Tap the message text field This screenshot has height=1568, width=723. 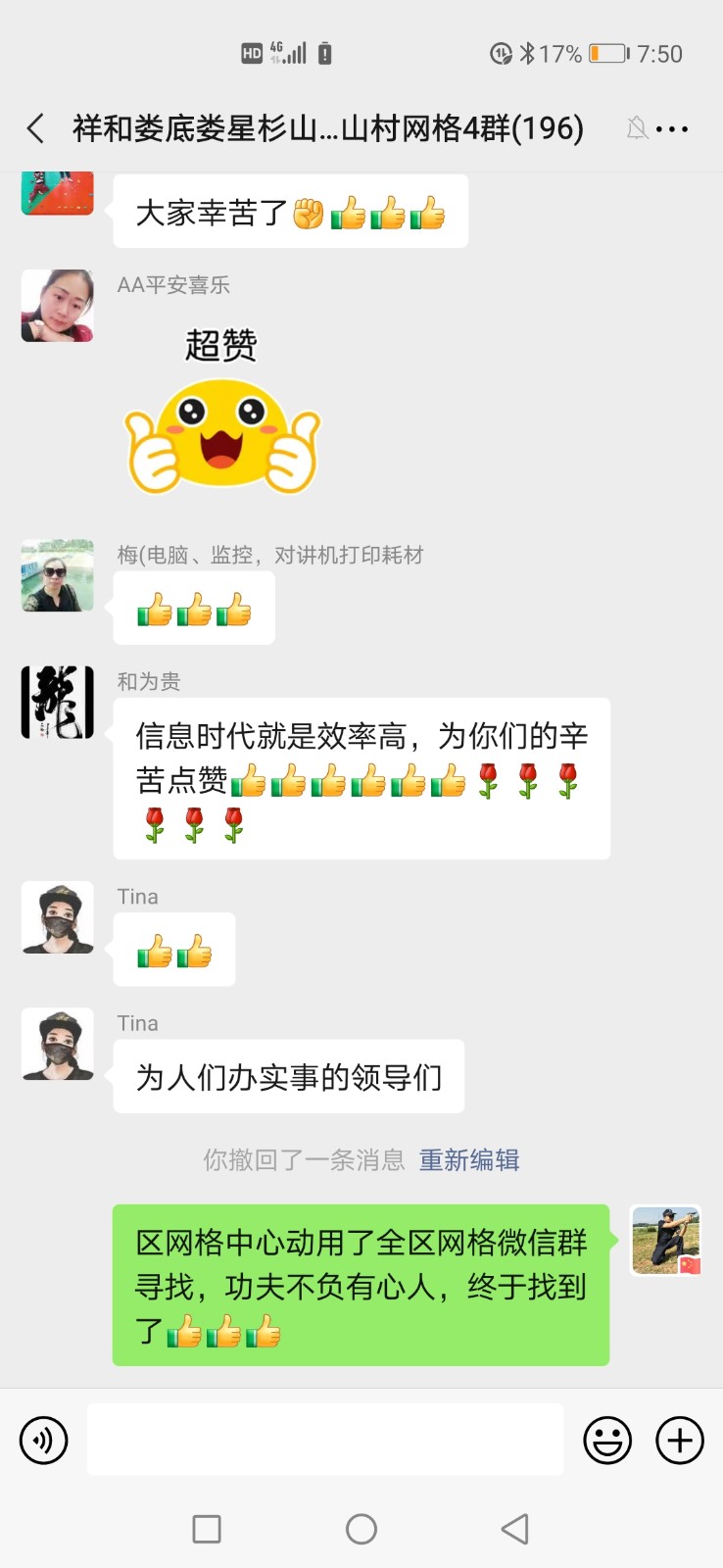click(324, 1440)
